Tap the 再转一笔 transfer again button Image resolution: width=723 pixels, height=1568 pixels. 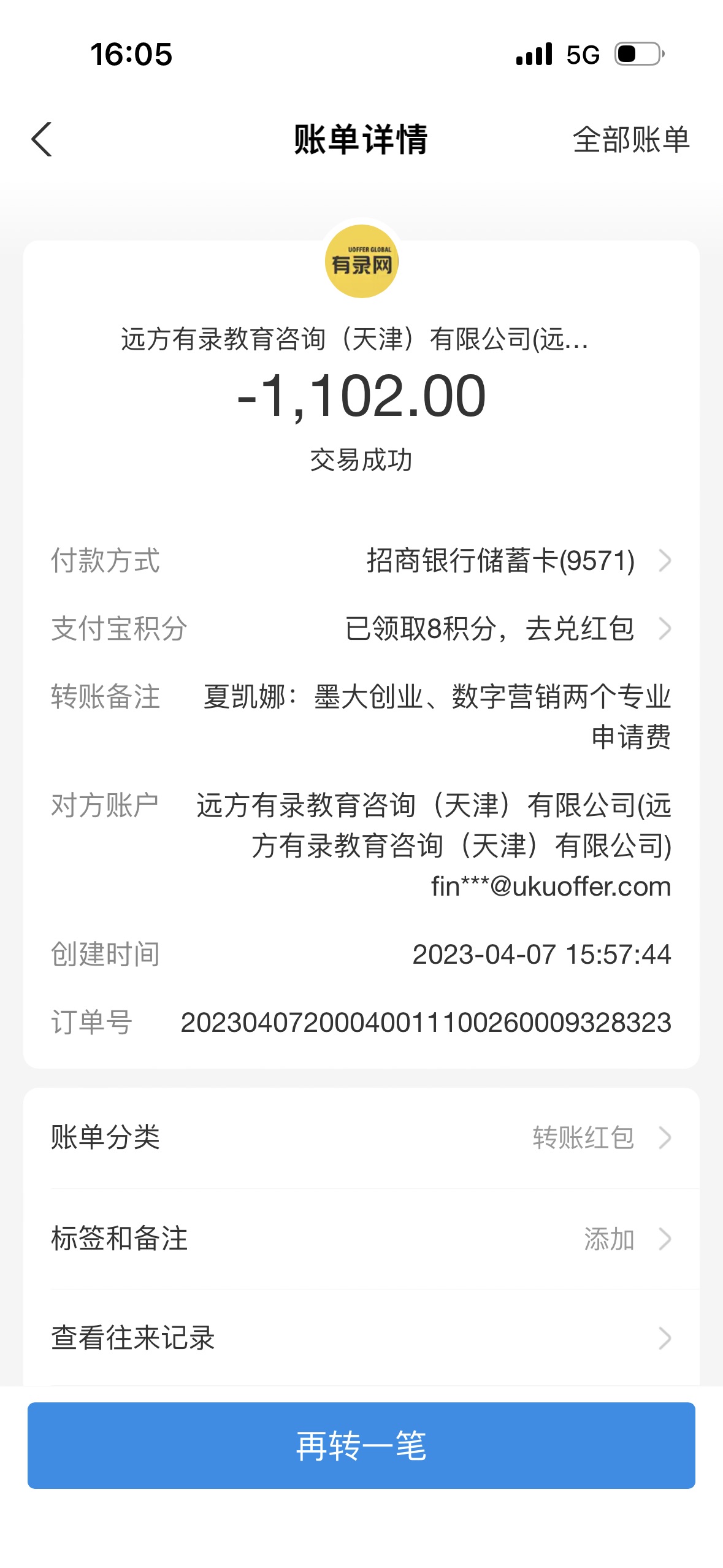[361, 1445]
